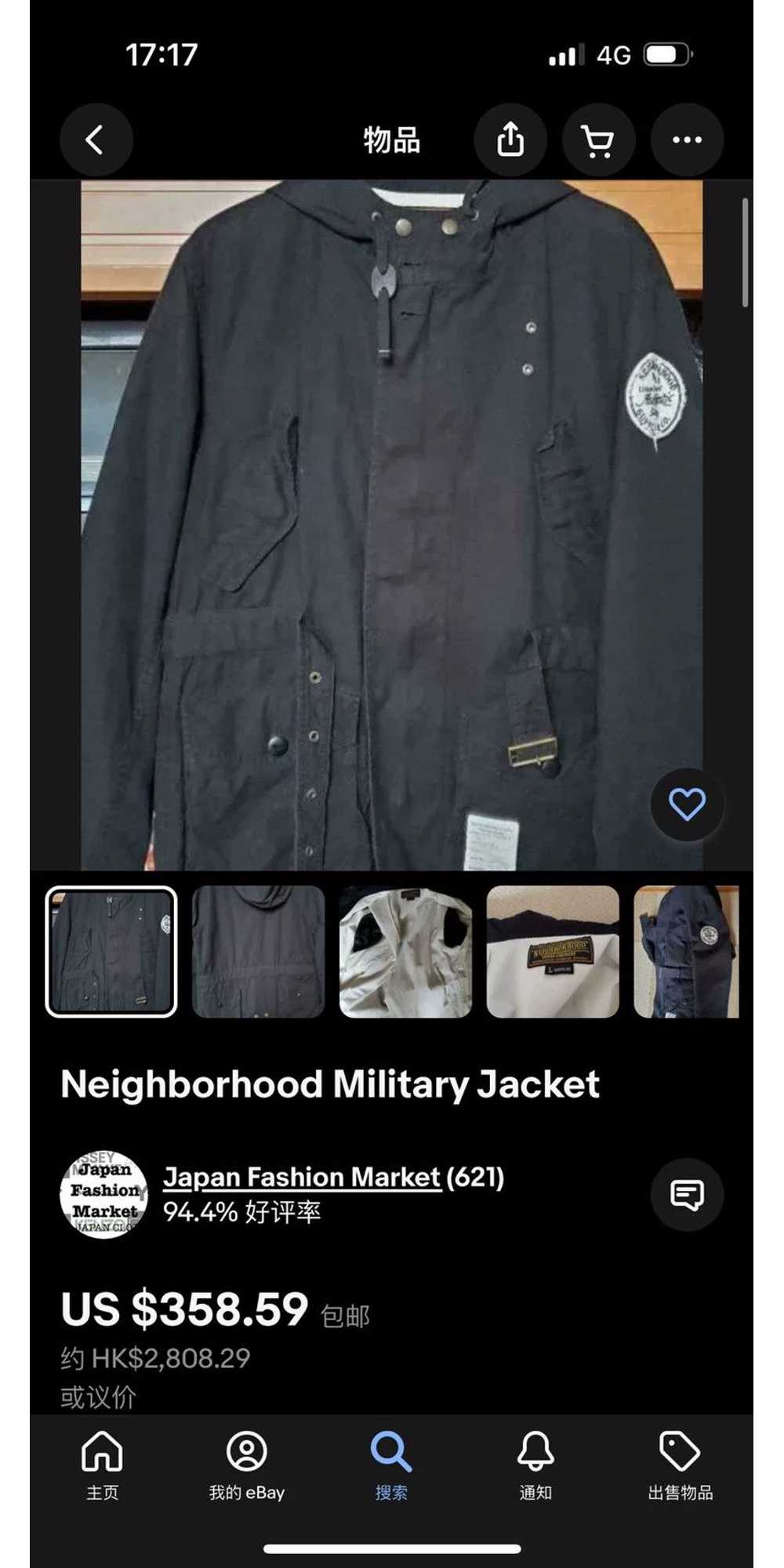784x1568 pixels.
Task: View the fifth thumbnail of sleeve patch
Action: click(x=686, y=952)
